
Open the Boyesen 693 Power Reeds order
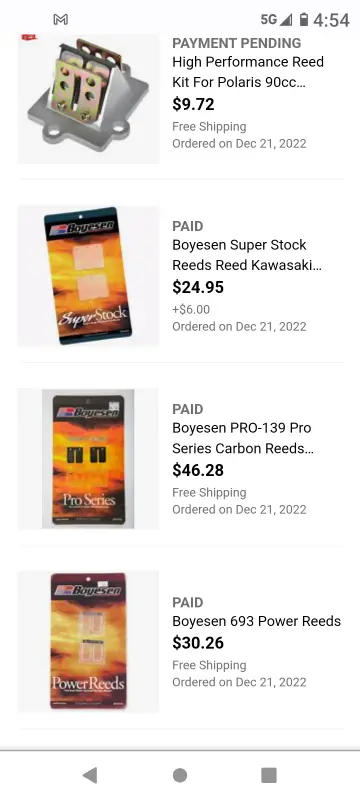[x=180, y=641]
